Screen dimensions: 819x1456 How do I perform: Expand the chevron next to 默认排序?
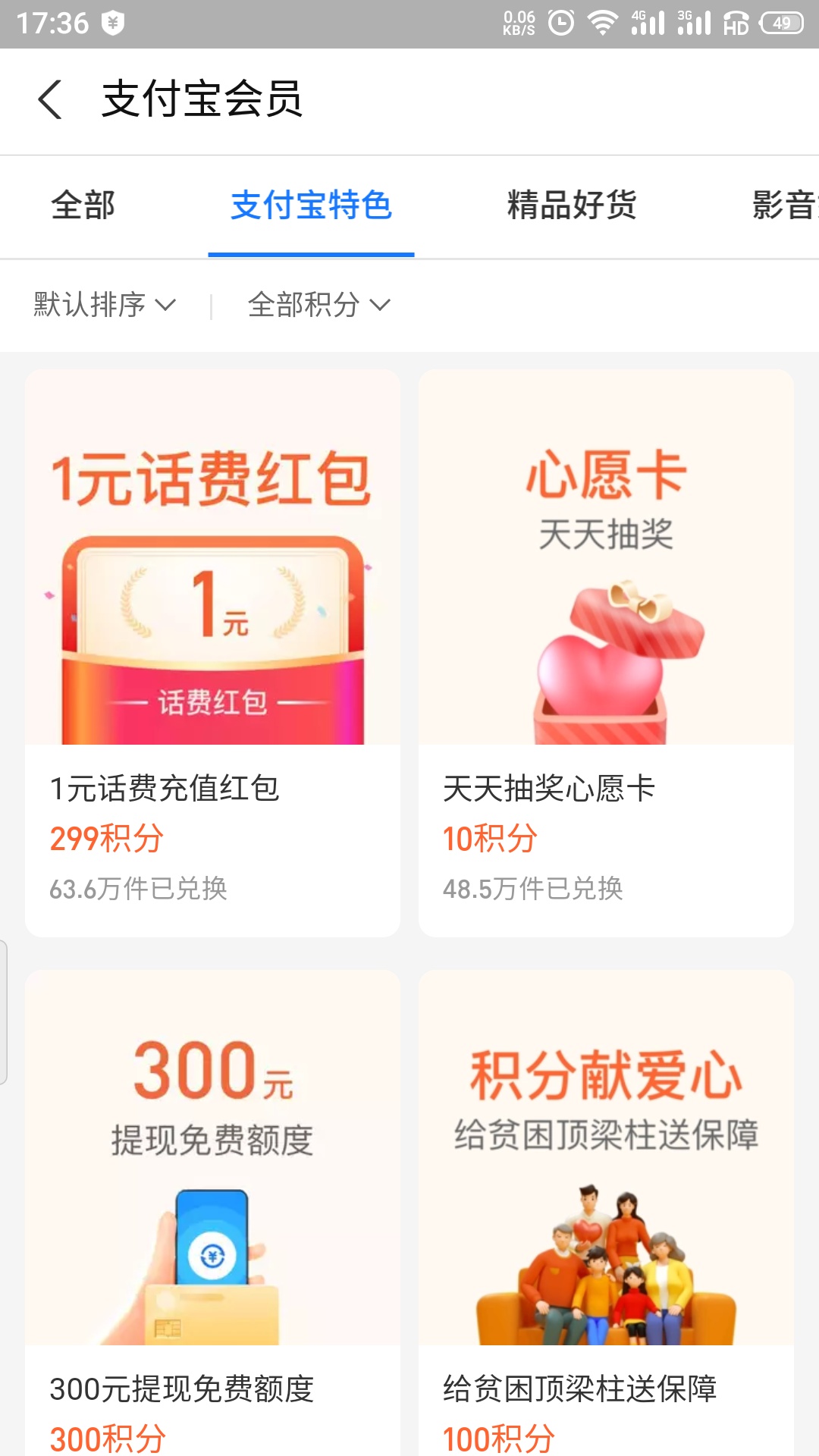click(x=166, y=306)
